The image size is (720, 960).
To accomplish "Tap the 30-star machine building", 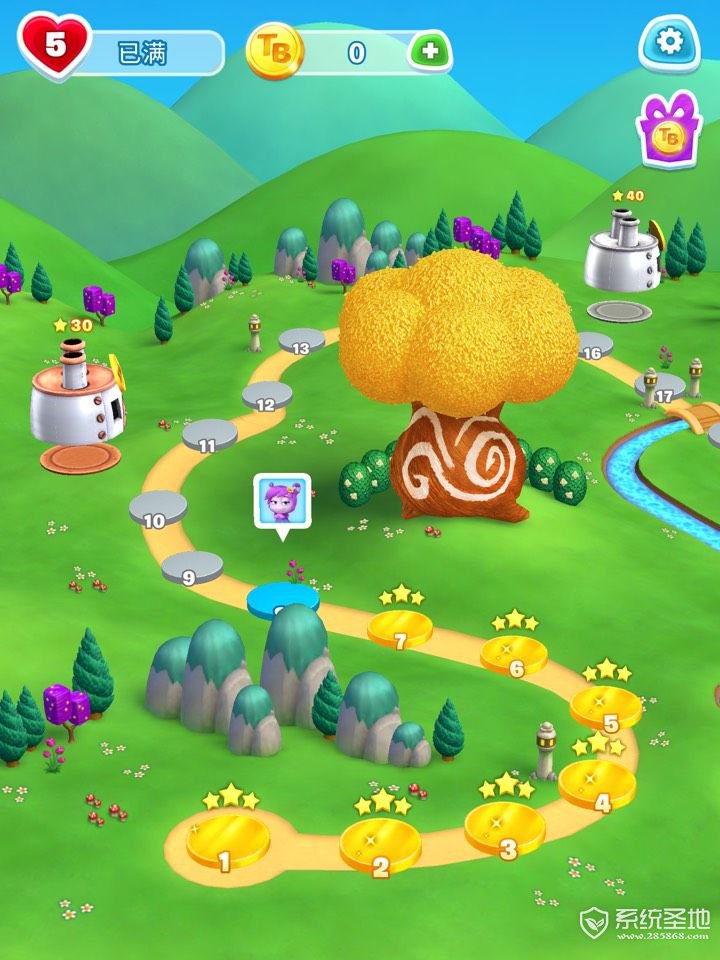I will coord(76,400).
